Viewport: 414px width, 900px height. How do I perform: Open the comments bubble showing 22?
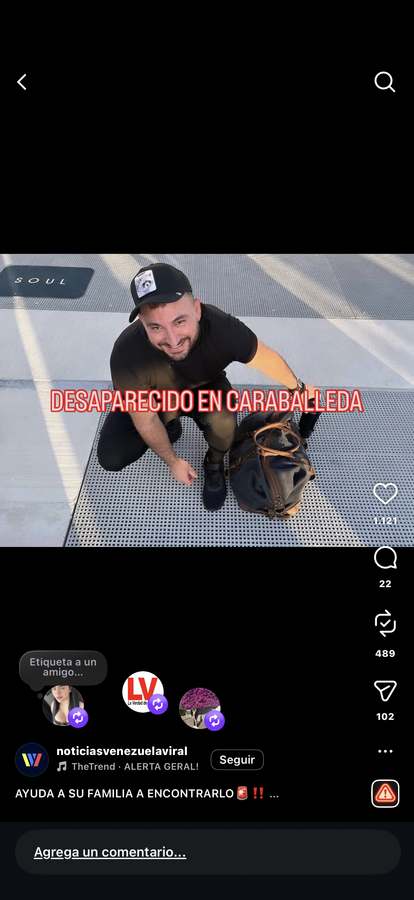[x=385, y=557]
